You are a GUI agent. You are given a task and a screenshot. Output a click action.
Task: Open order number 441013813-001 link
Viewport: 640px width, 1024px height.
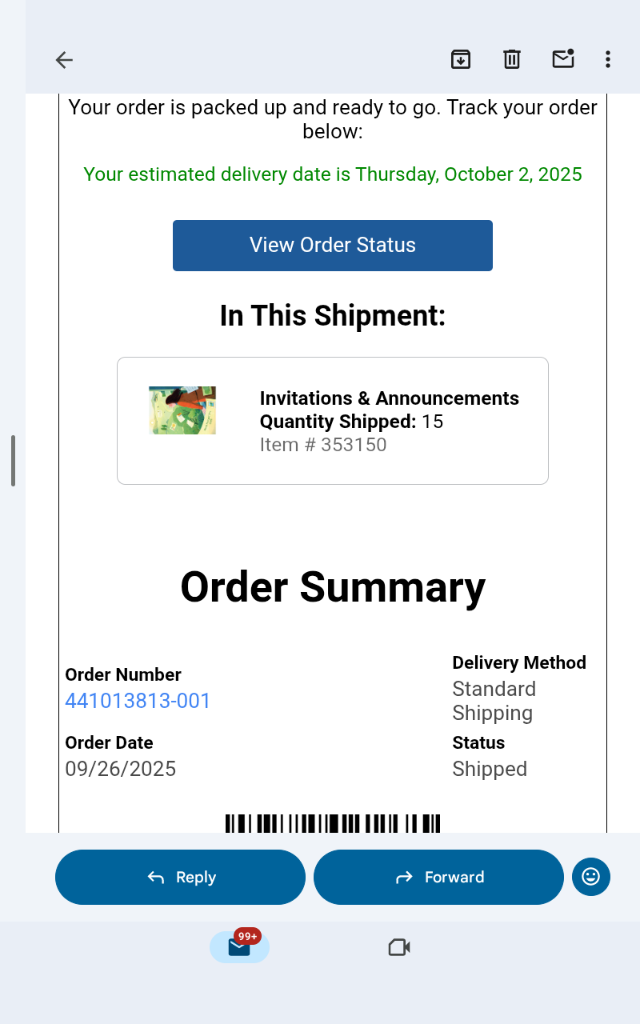[138, 701]
